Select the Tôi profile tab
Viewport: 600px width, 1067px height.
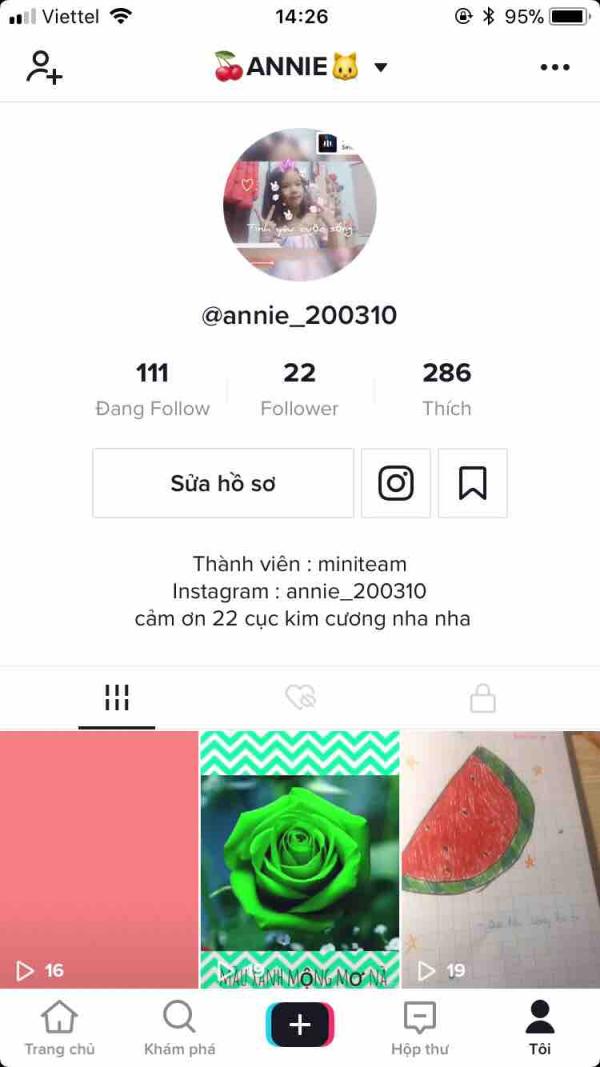[x=540, y=1028]
